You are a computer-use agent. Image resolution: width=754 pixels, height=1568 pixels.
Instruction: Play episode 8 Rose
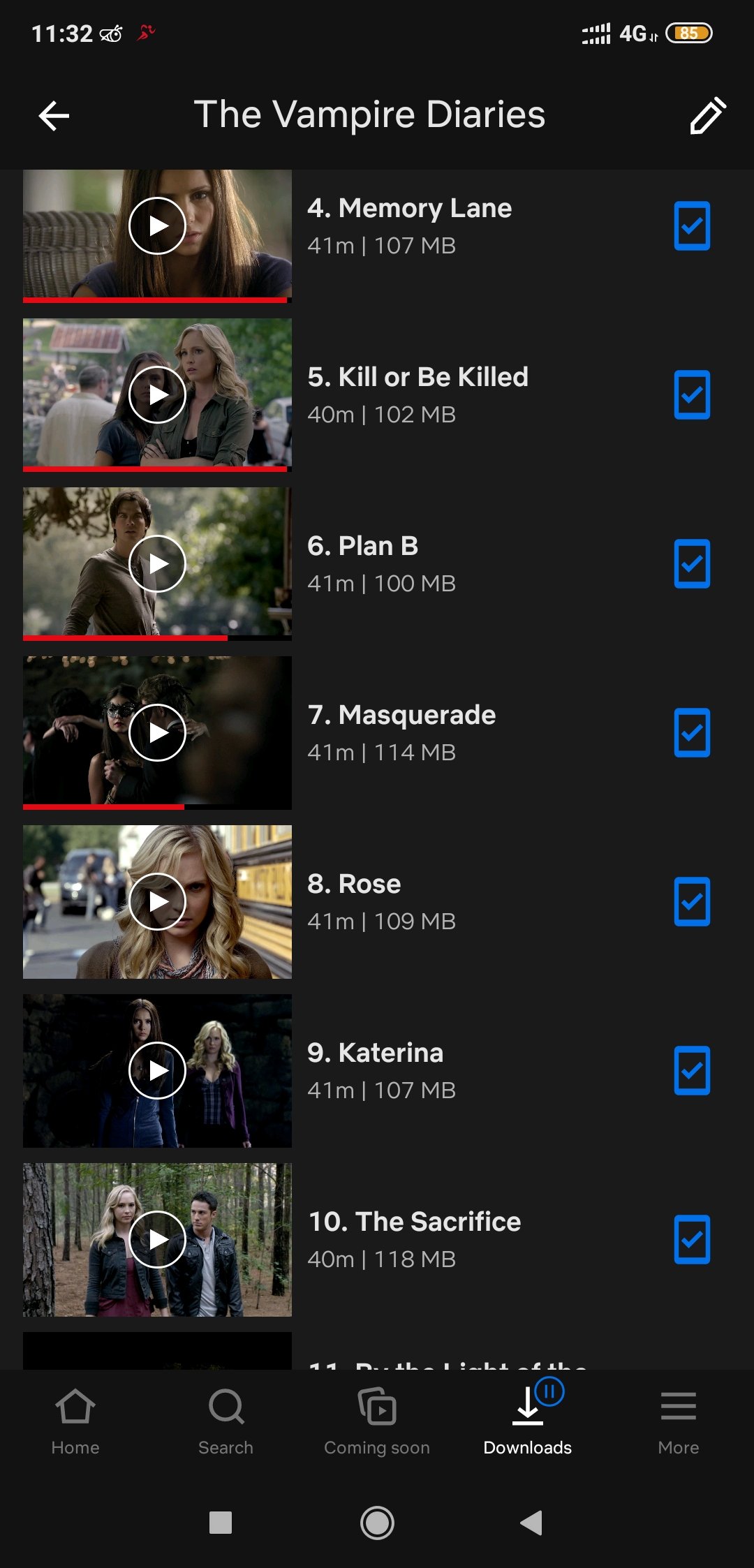point(157,902)
